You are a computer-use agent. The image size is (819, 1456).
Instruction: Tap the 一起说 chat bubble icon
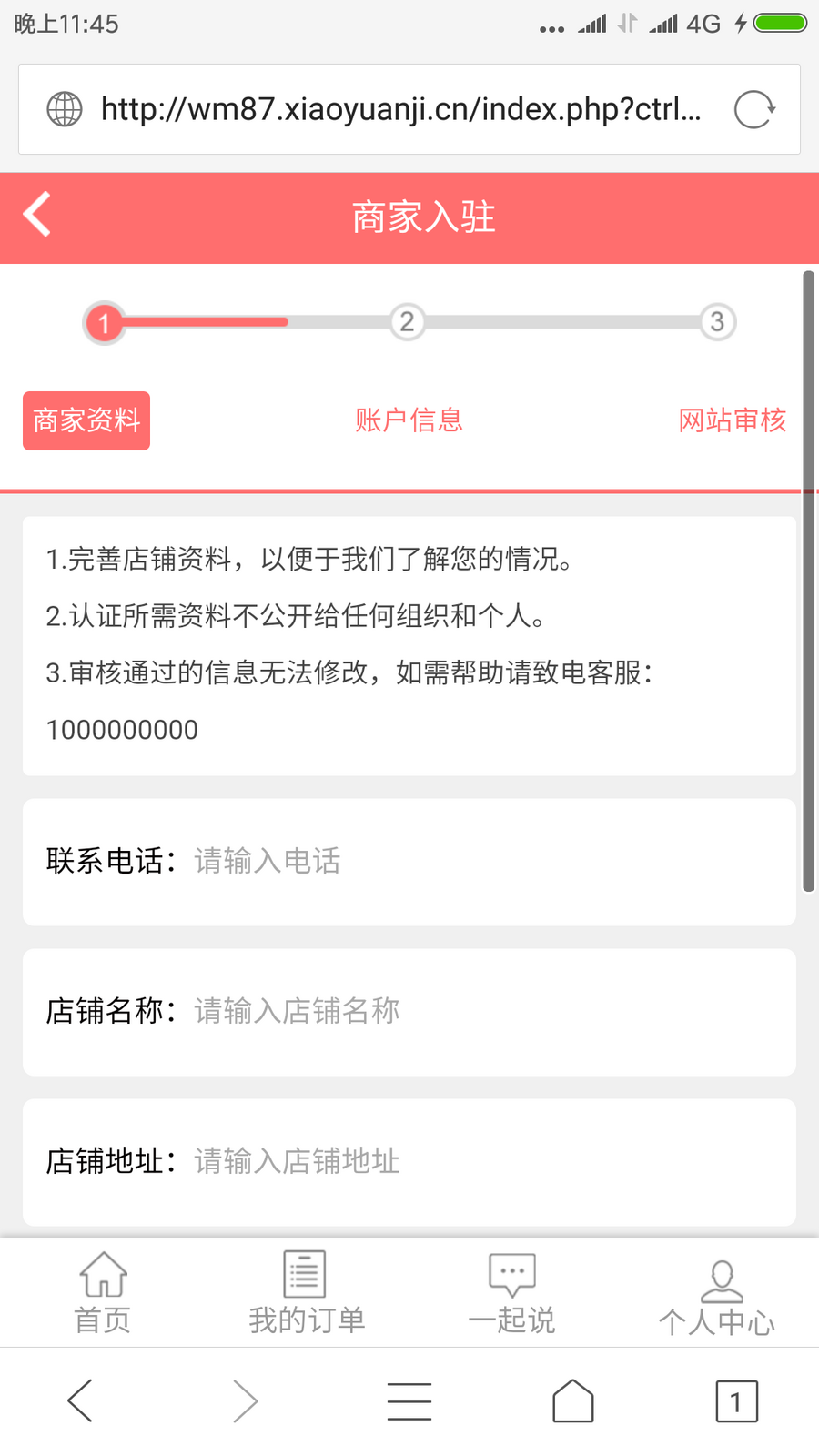pos(511,1288)
